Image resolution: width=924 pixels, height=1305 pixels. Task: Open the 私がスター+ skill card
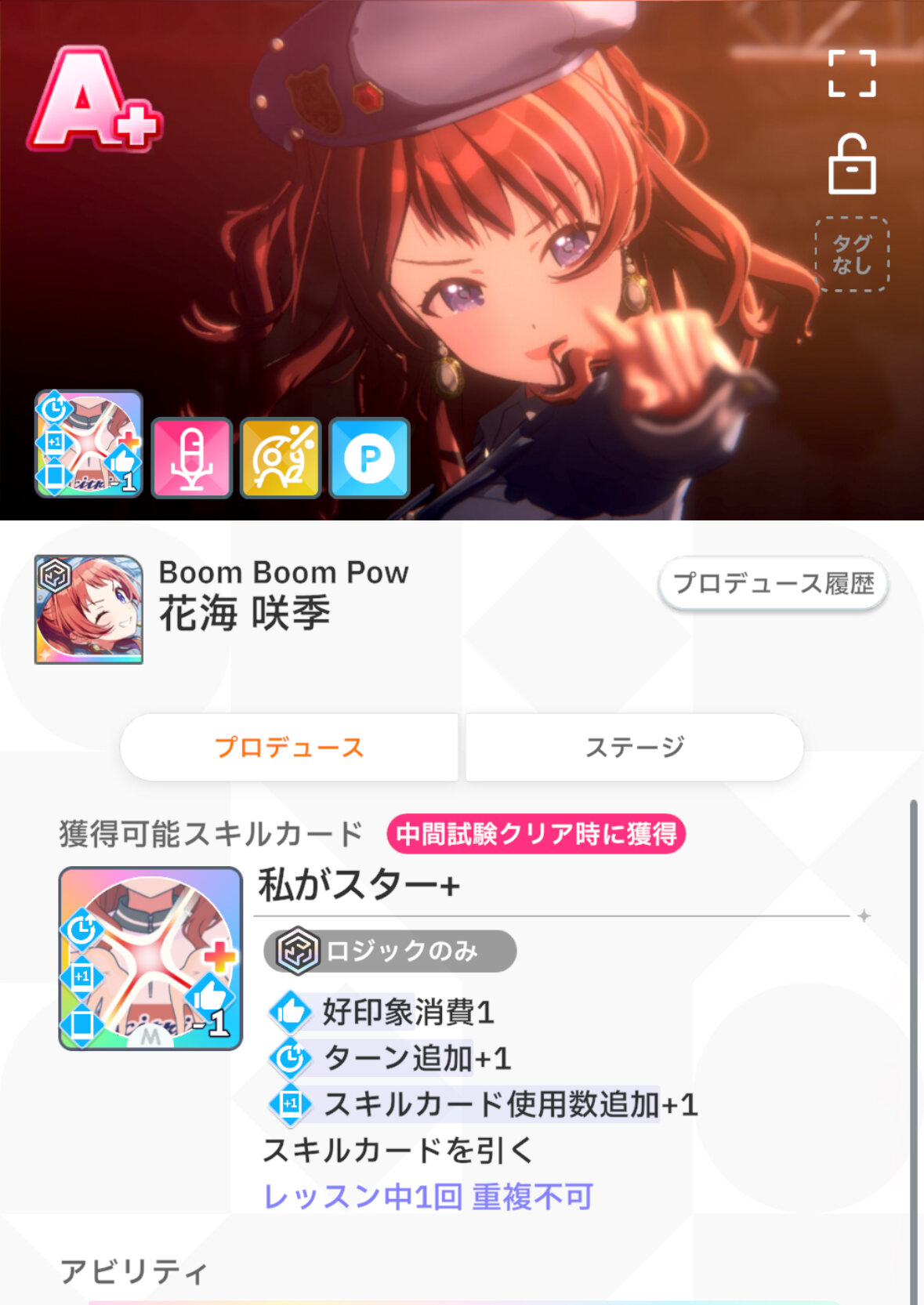coord(150,958)
